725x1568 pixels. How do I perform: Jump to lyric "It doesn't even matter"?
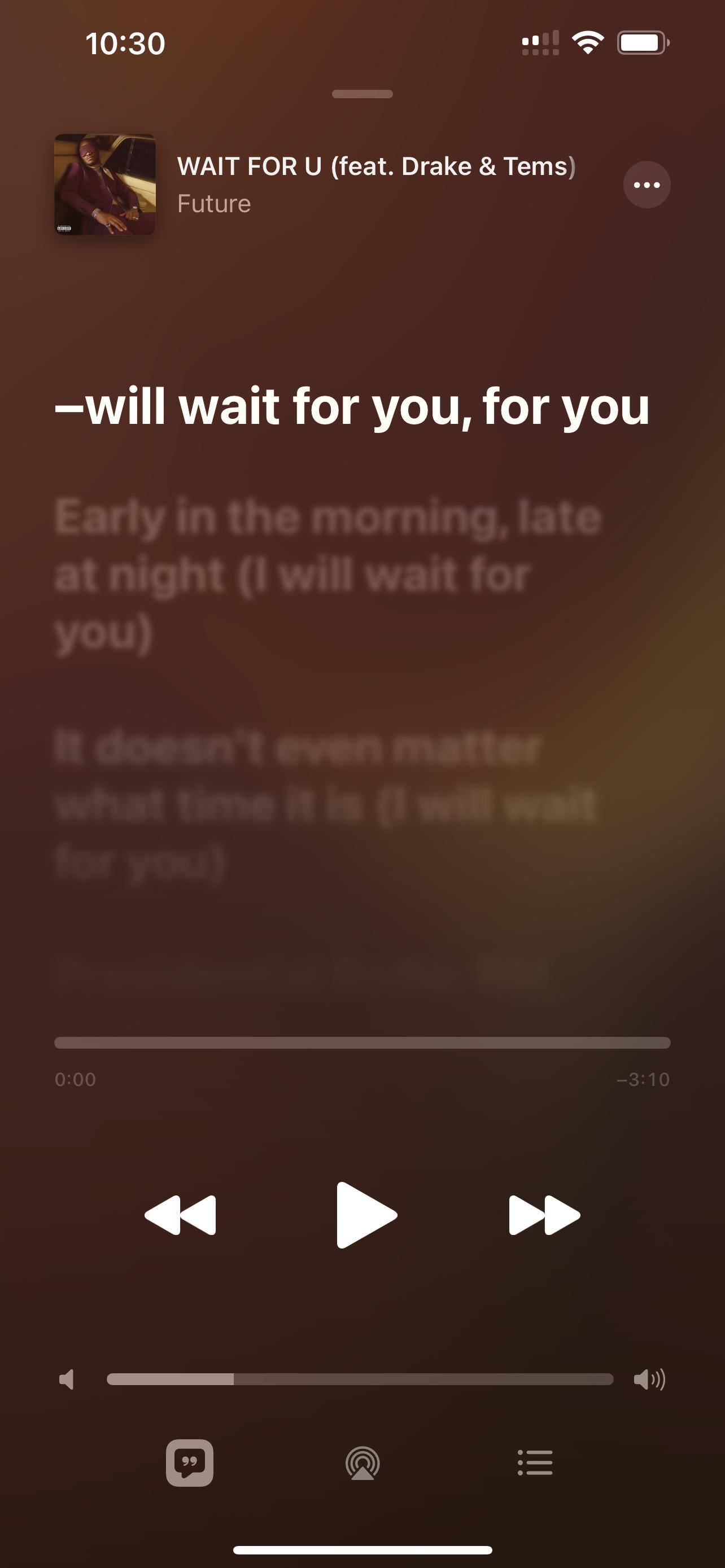326,805
